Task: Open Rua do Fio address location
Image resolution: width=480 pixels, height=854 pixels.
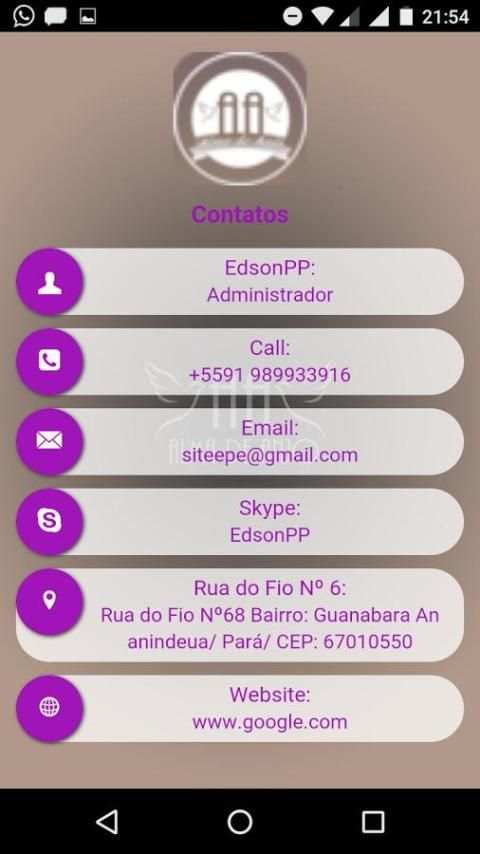Action: [240, 615]
